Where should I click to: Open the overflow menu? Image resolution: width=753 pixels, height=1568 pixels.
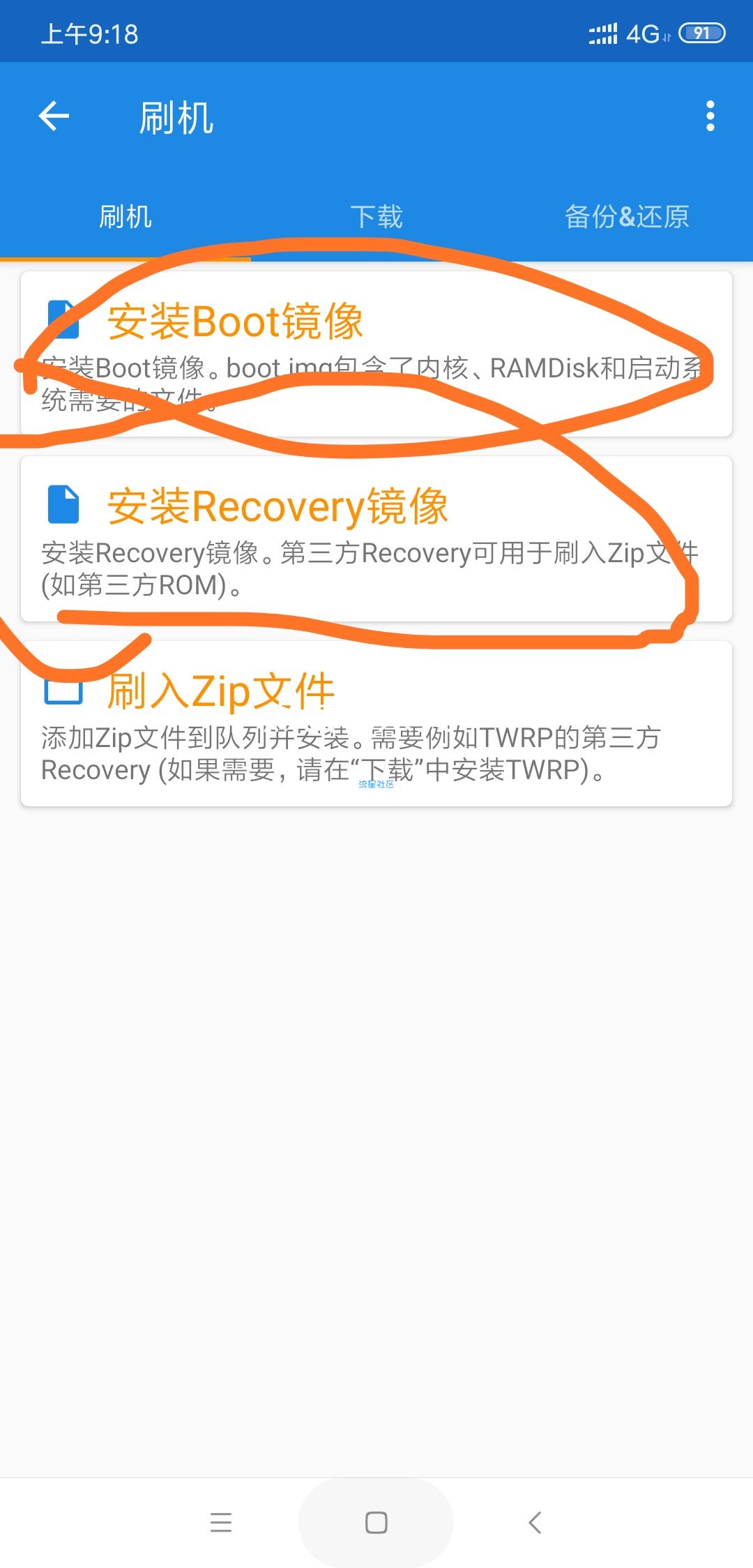pos(710,116)
